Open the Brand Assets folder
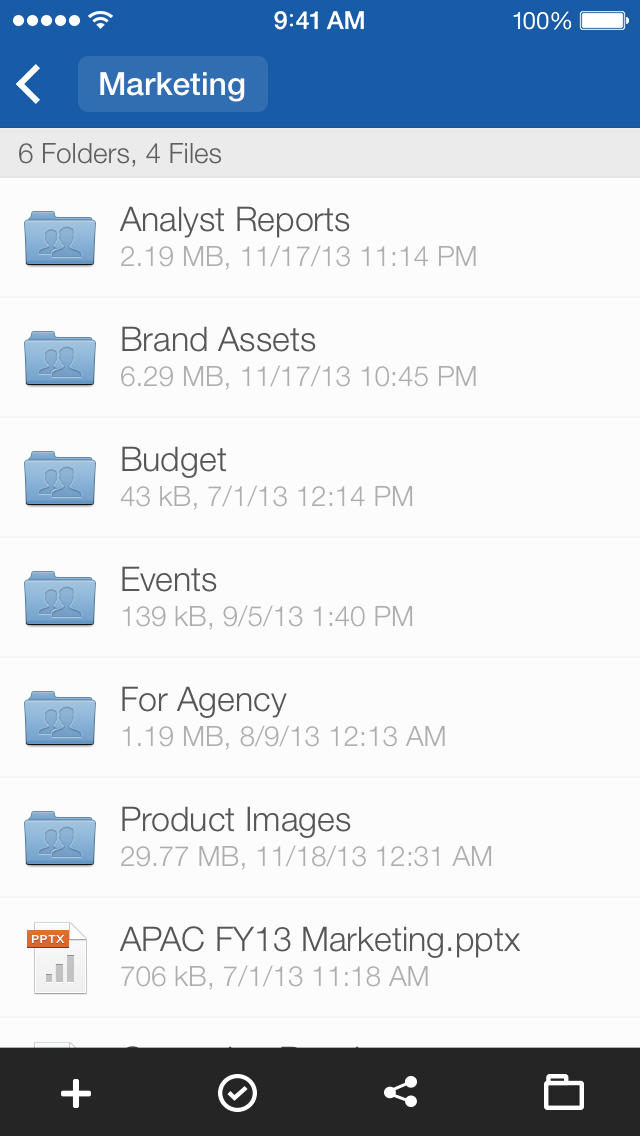640x1136 pixels. coord(320,358)
